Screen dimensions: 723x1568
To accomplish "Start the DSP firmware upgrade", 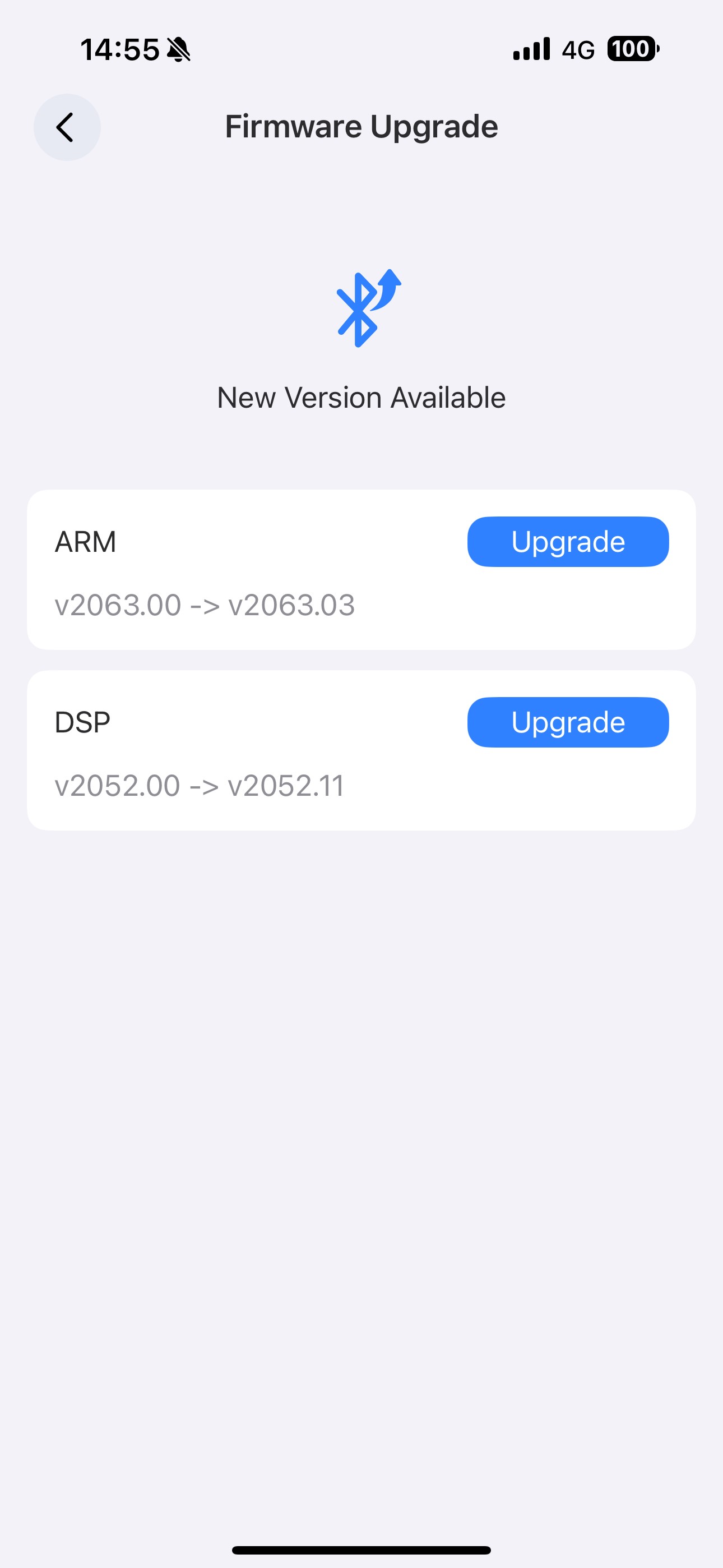I will (x=568, y=722).
